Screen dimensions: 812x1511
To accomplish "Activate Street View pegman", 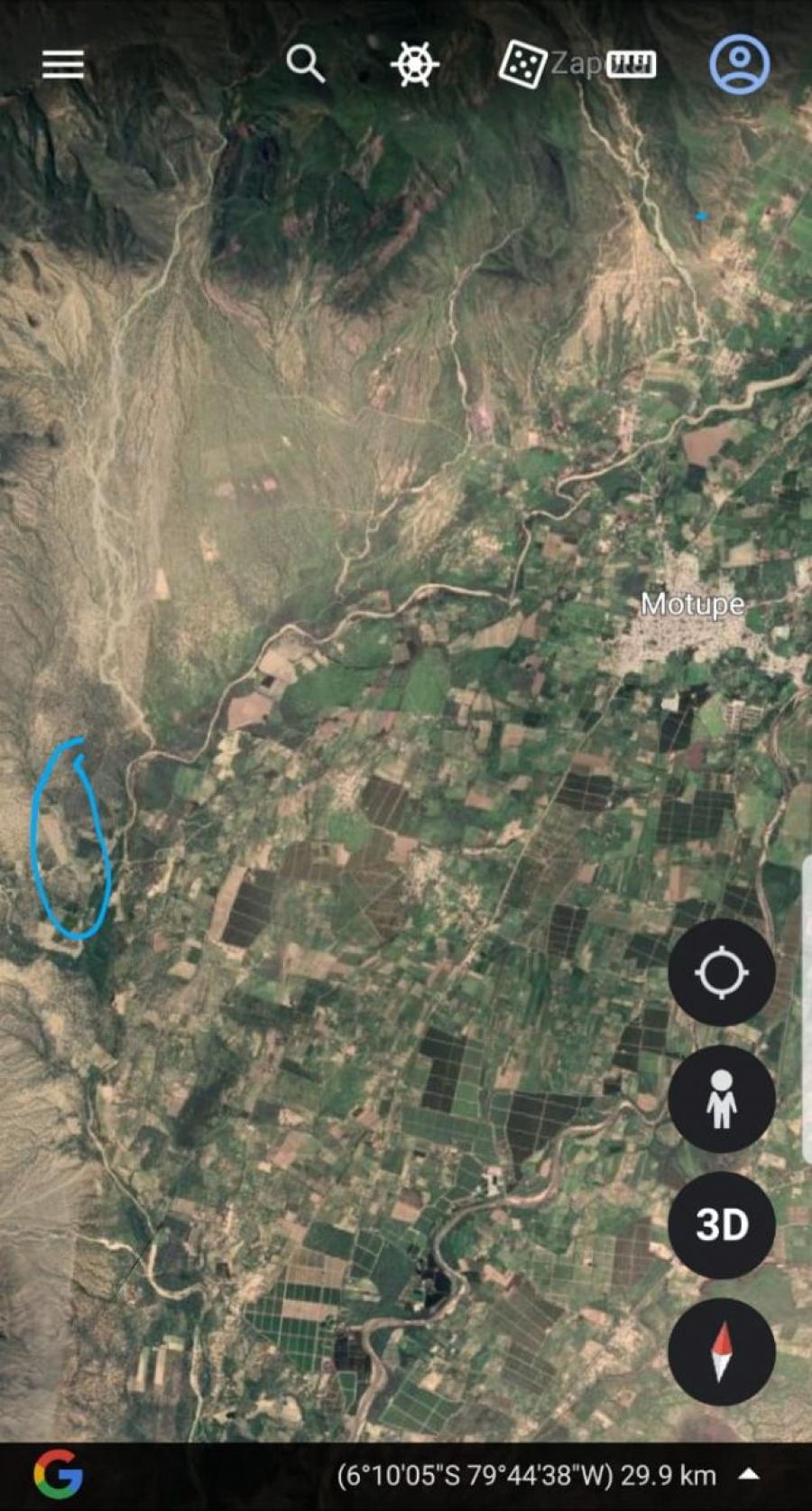I will pyautogui.click(x=721, y=1098).
